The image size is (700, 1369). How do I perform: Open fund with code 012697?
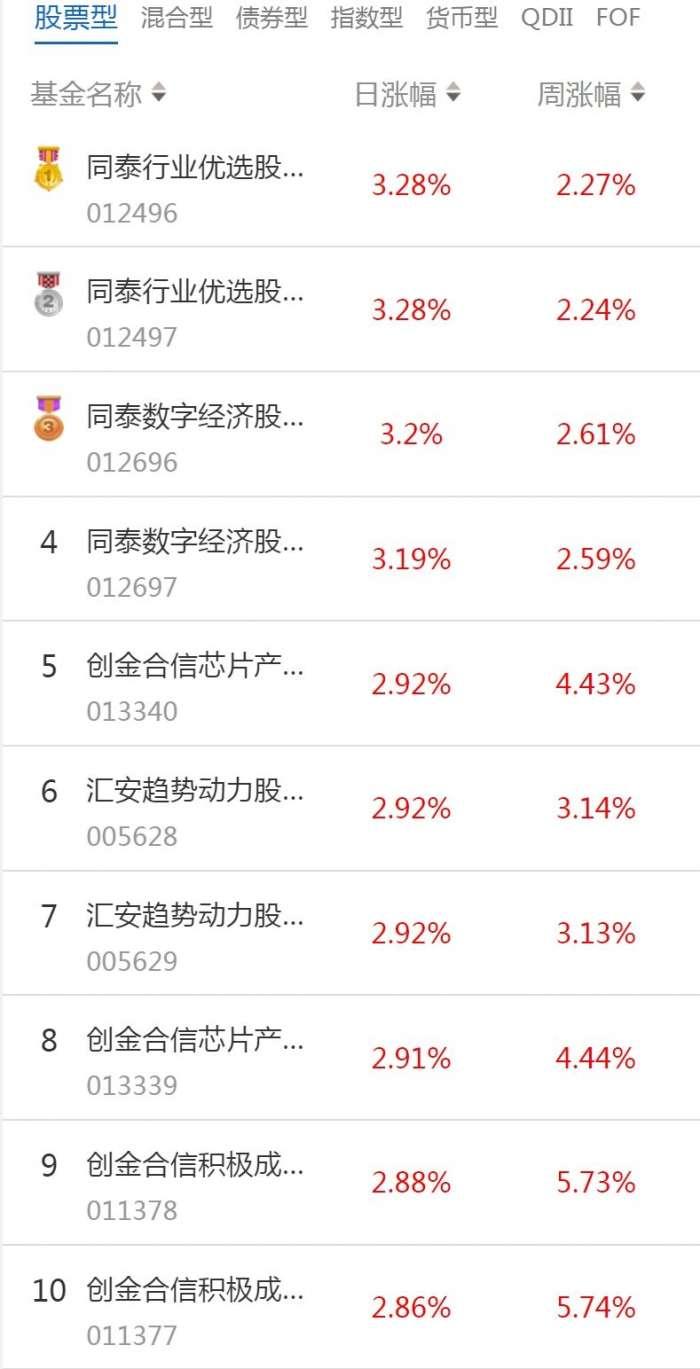(350, 559)
